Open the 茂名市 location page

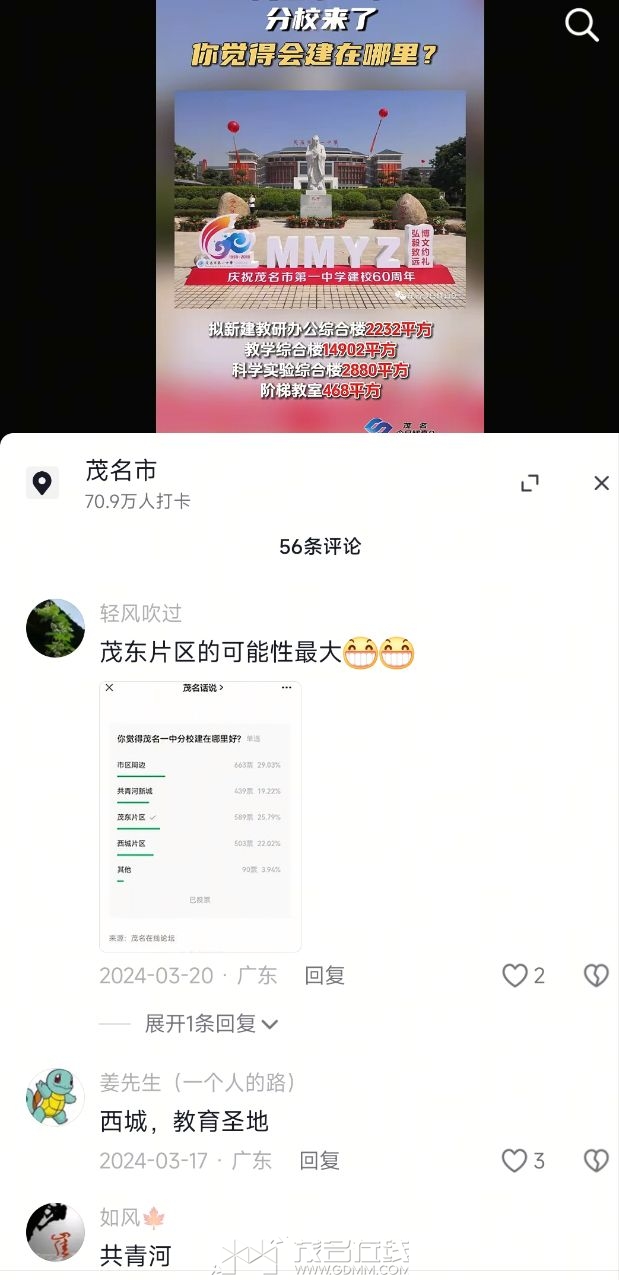click(121, 471)
